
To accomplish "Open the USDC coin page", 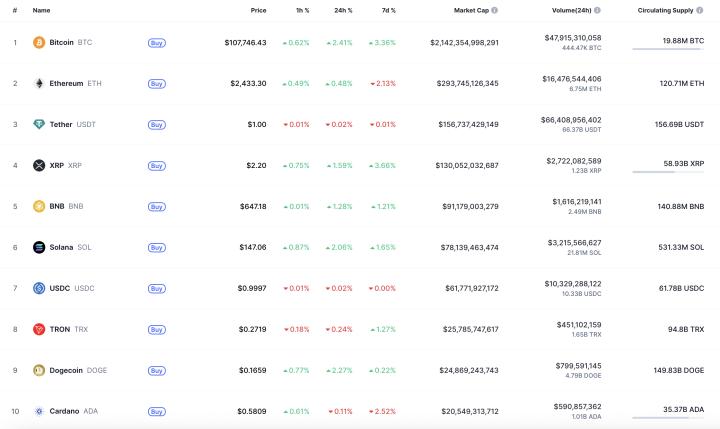I will (60, 288).
